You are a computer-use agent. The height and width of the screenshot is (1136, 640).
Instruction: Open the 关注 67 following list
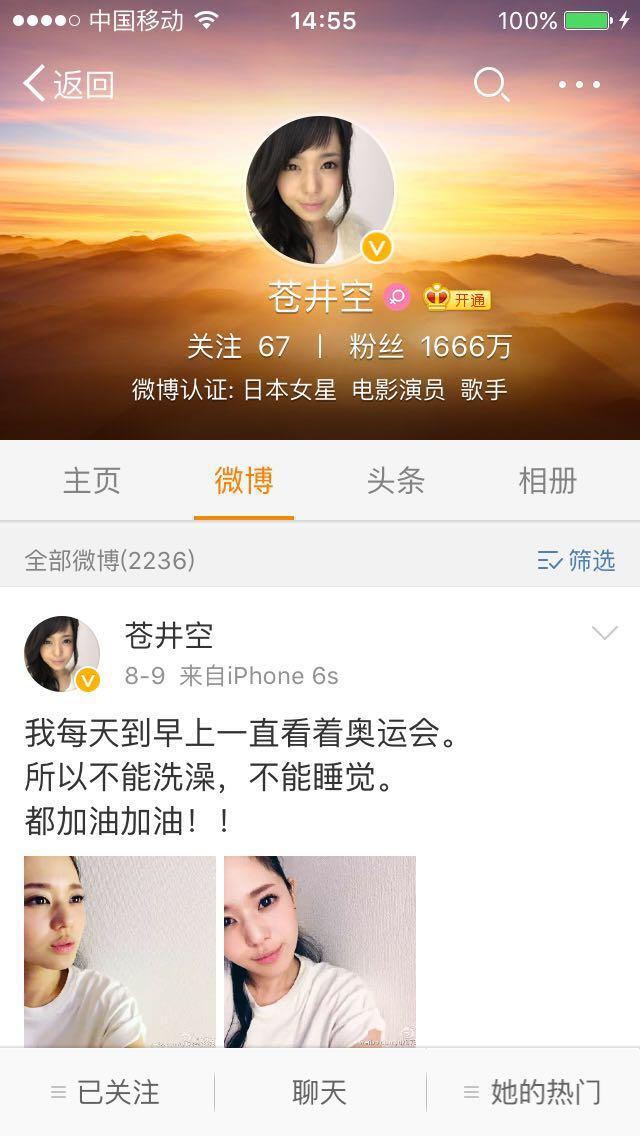pyautogui.click(x=239, y=347)
